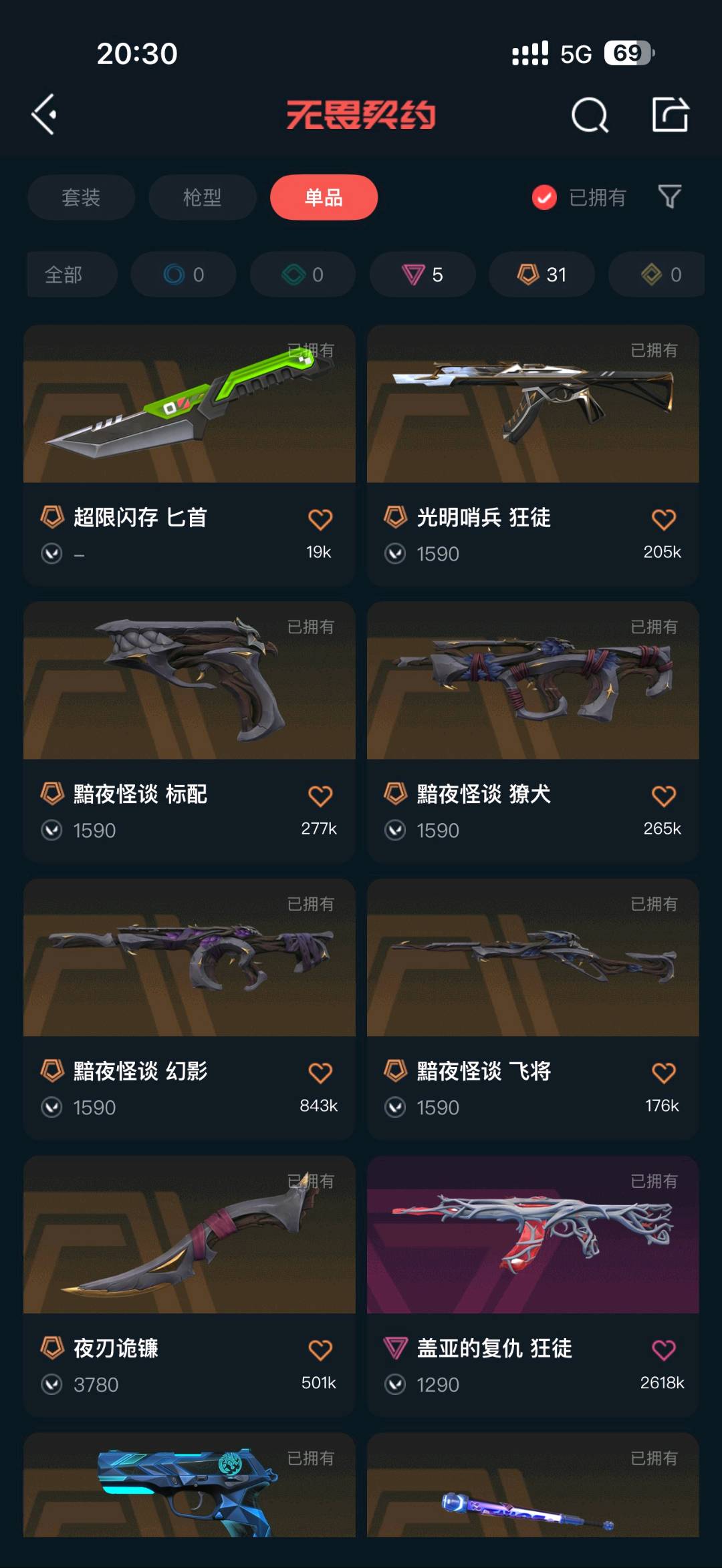Viewport: 722px width, 1568px height.
Task: Like the 盖亚的复仇 狂徒 skin
Action: coord(663,1350)
